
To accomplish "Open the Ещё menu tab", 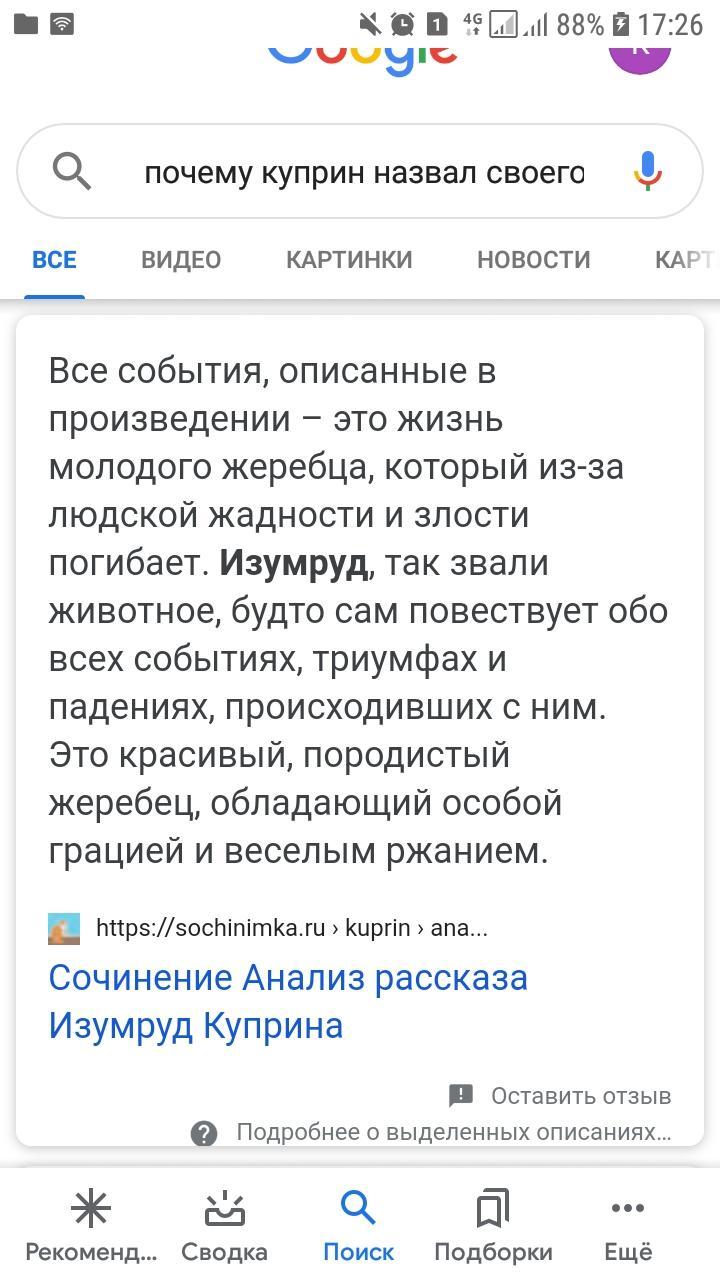I will click(628, 1225).
